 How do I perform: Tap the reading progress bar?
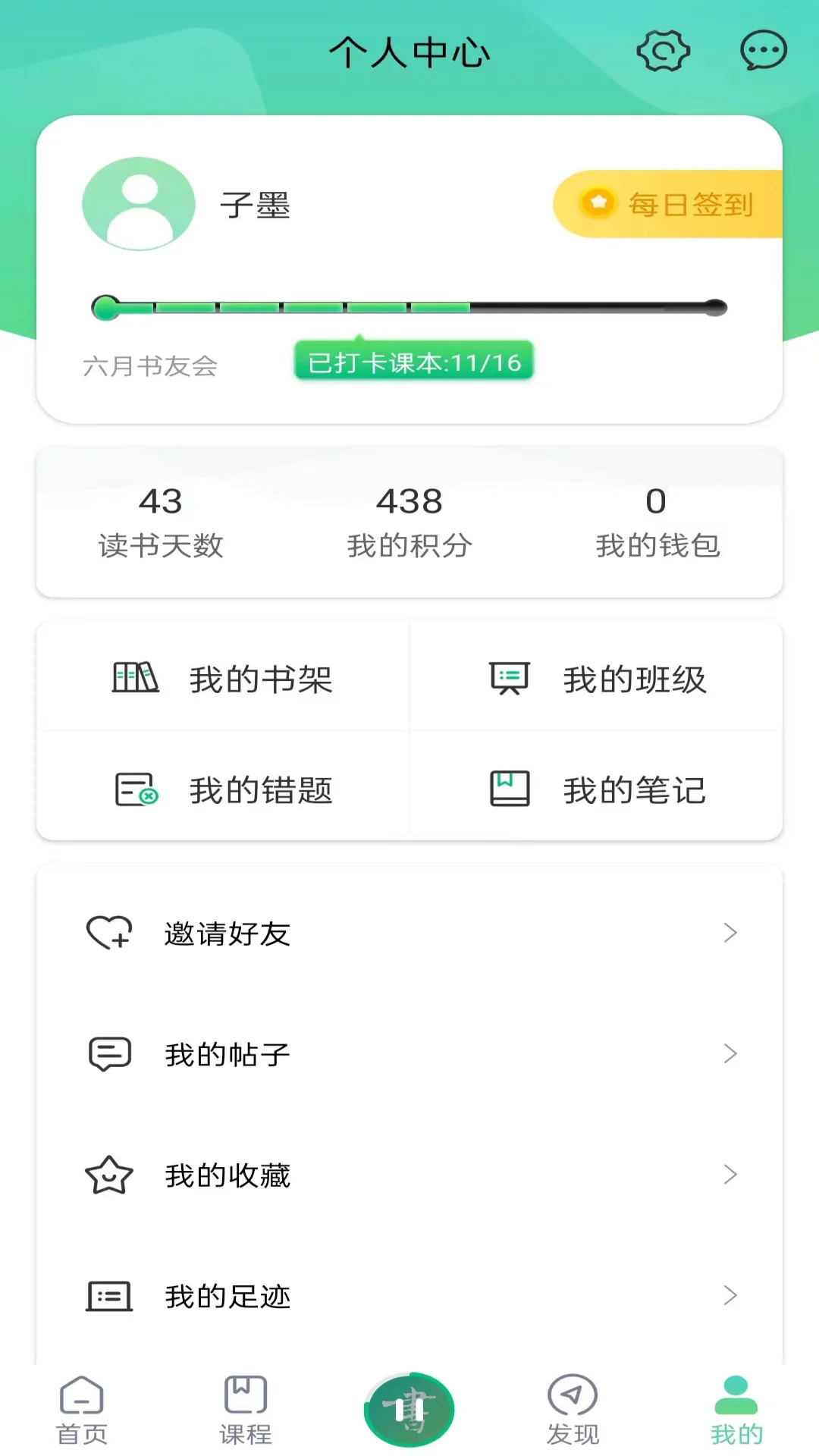click(x=409, y=306)
